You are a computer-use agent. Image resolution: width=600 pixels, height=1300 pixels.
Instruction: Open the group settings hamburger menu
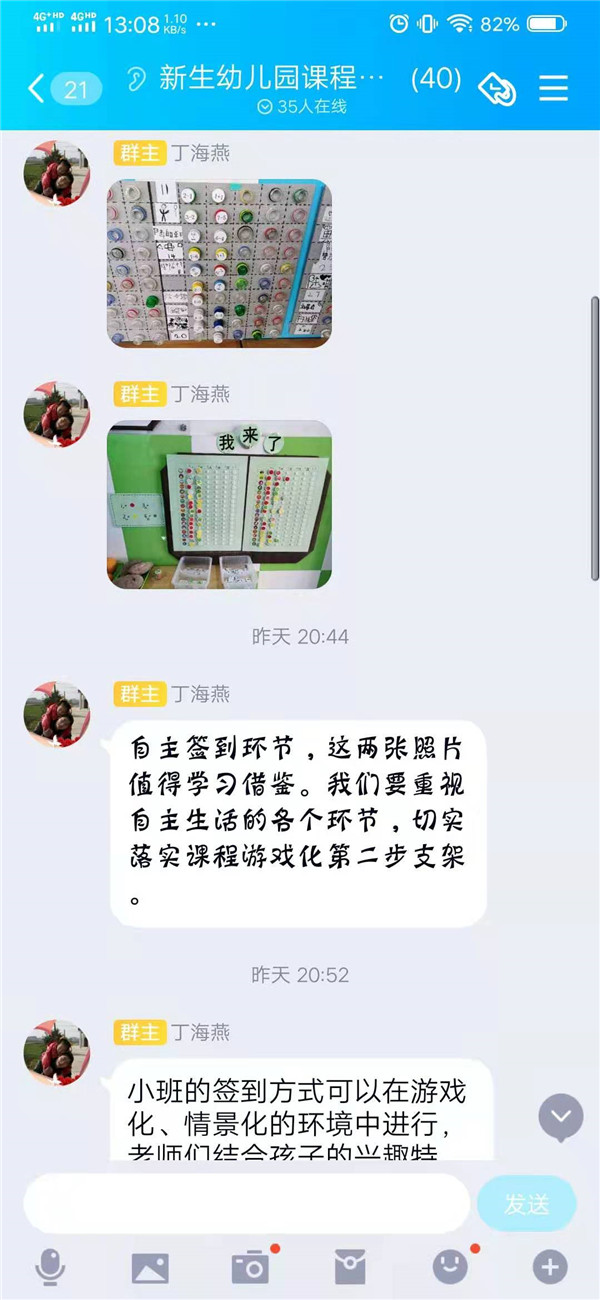pyautogui.click(x=553, y=88)
